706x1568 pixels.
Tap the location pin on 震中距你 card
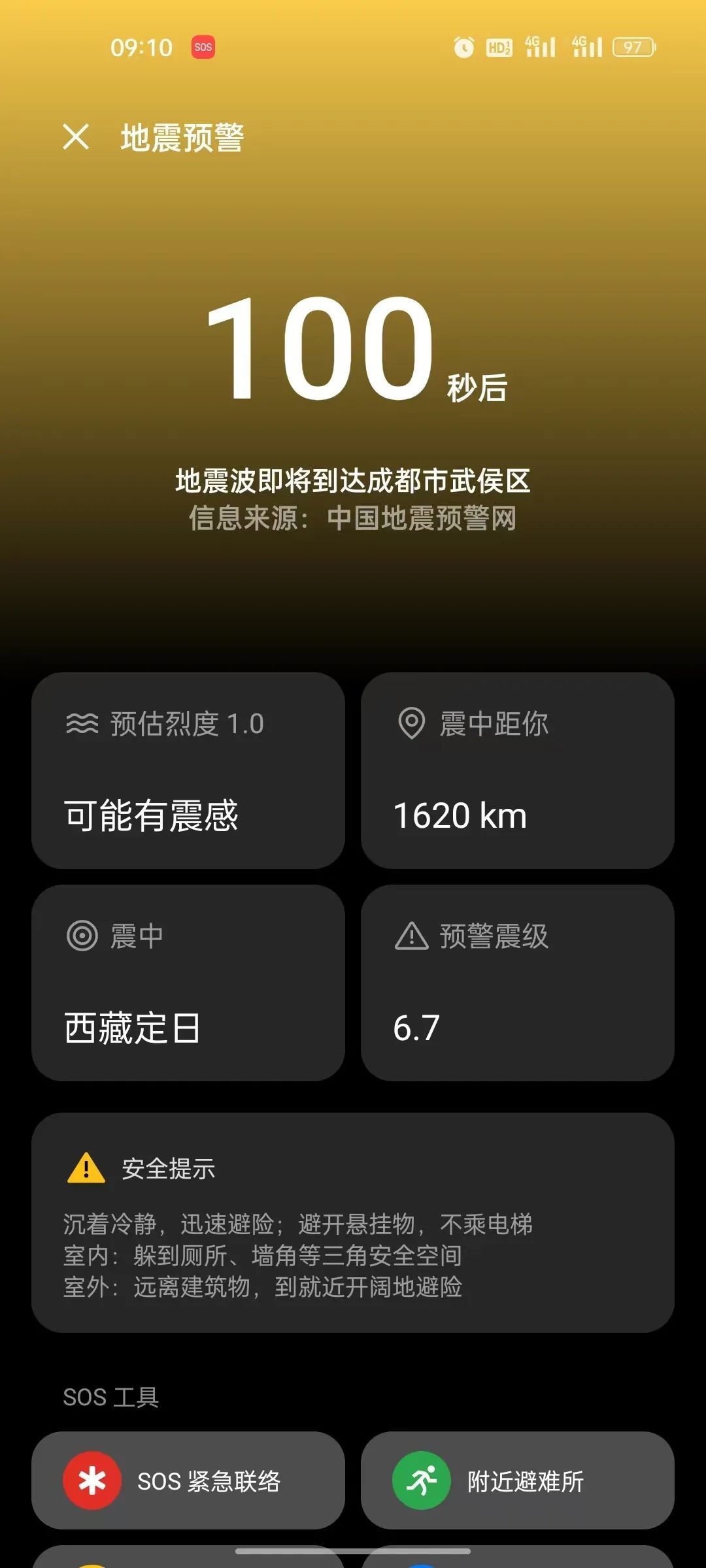tap(411, 723)
